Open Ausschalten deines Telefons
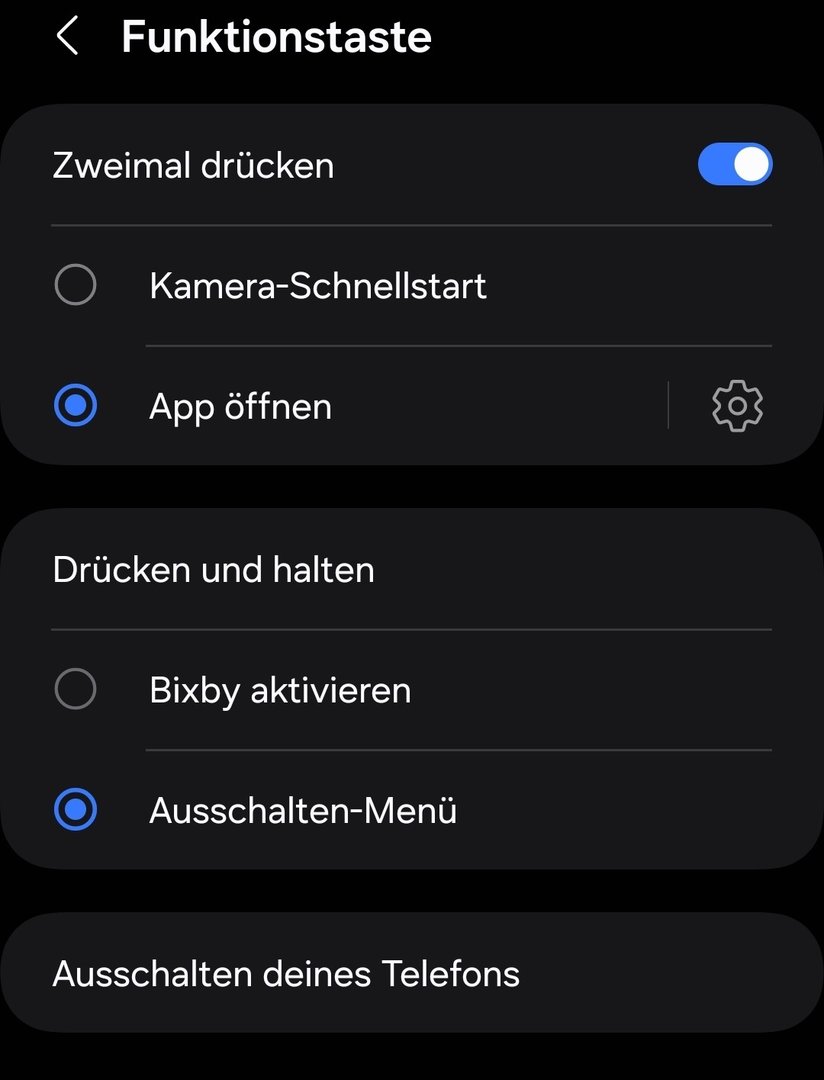 286,973
